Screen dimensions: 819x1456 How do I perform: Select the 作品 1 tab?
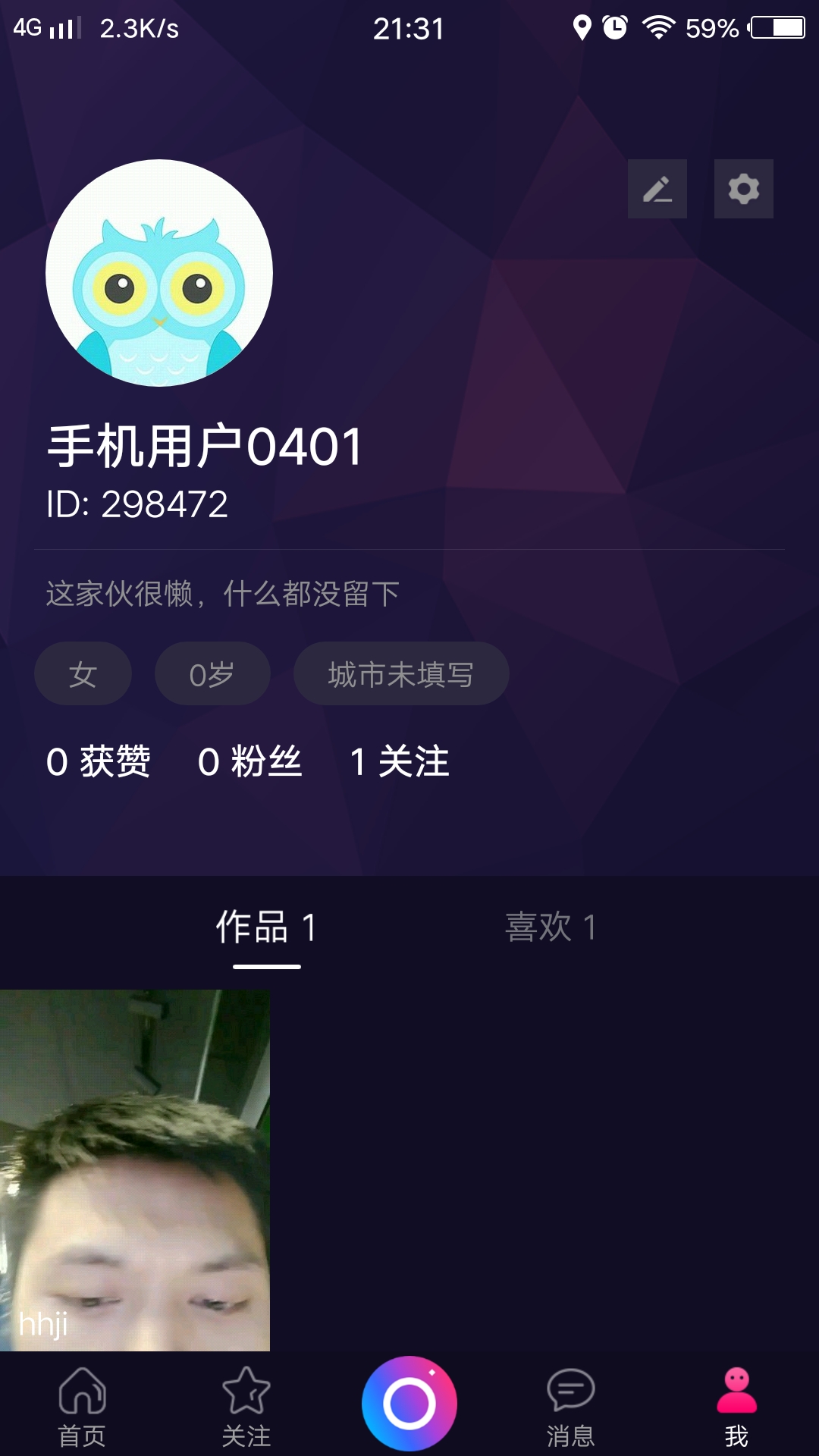click(266, 927)
